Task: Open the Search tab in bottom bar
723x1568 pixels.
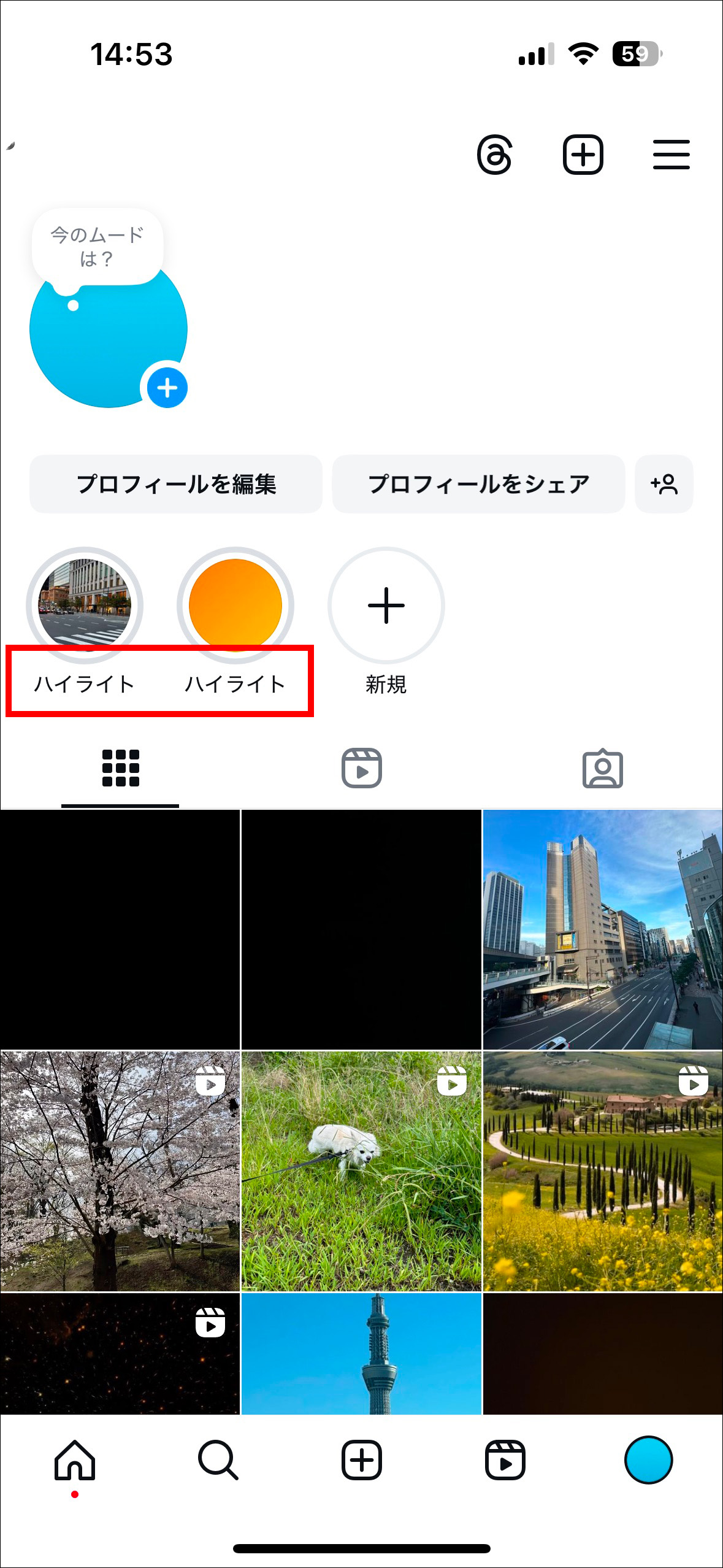Action: [x=218, y=1460]
